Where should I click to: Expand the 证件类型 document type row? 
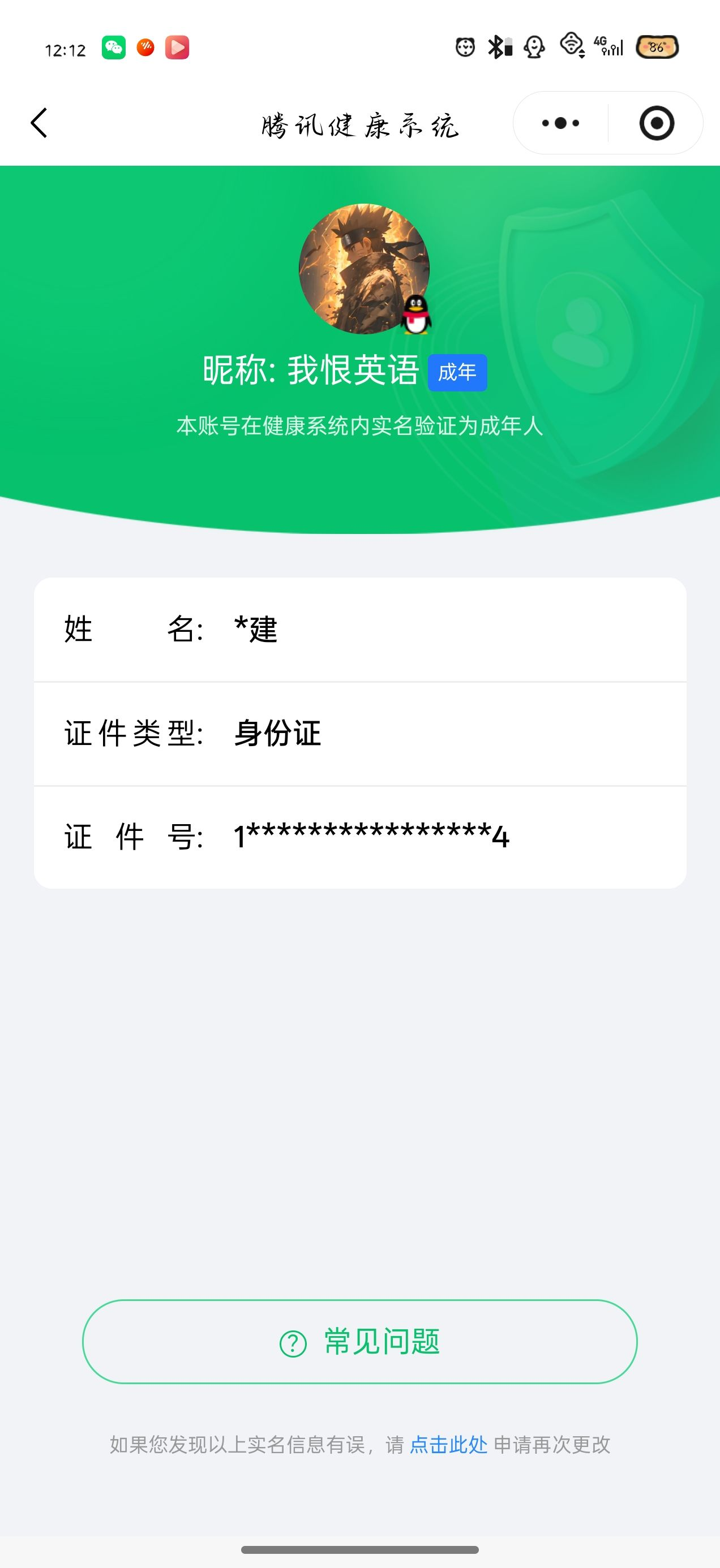point(360,734)
